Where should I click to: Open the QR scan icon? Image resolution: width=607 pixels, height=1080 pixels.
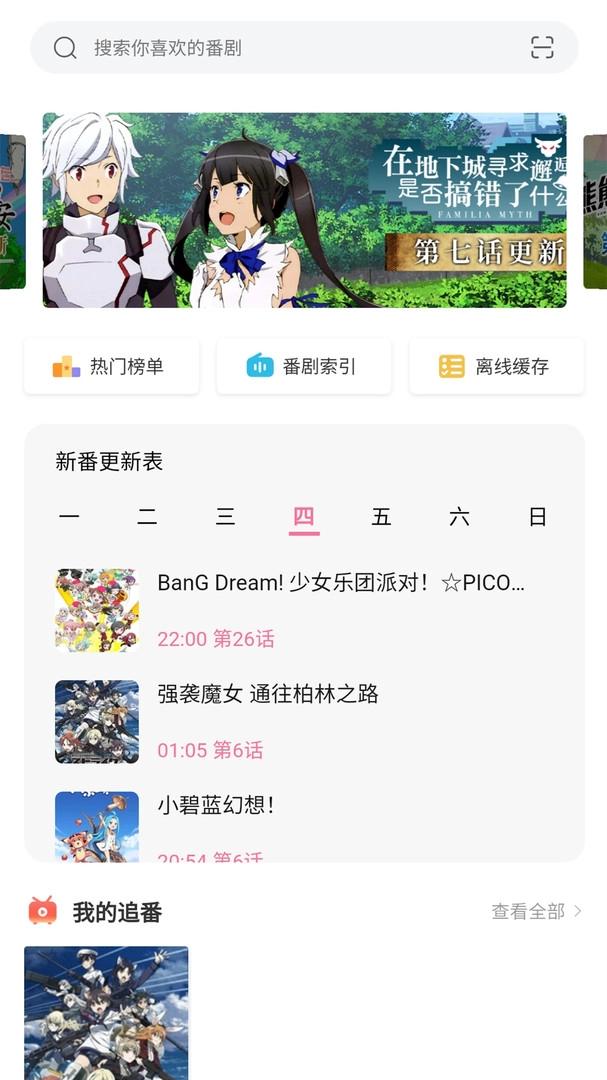[542, 48]
